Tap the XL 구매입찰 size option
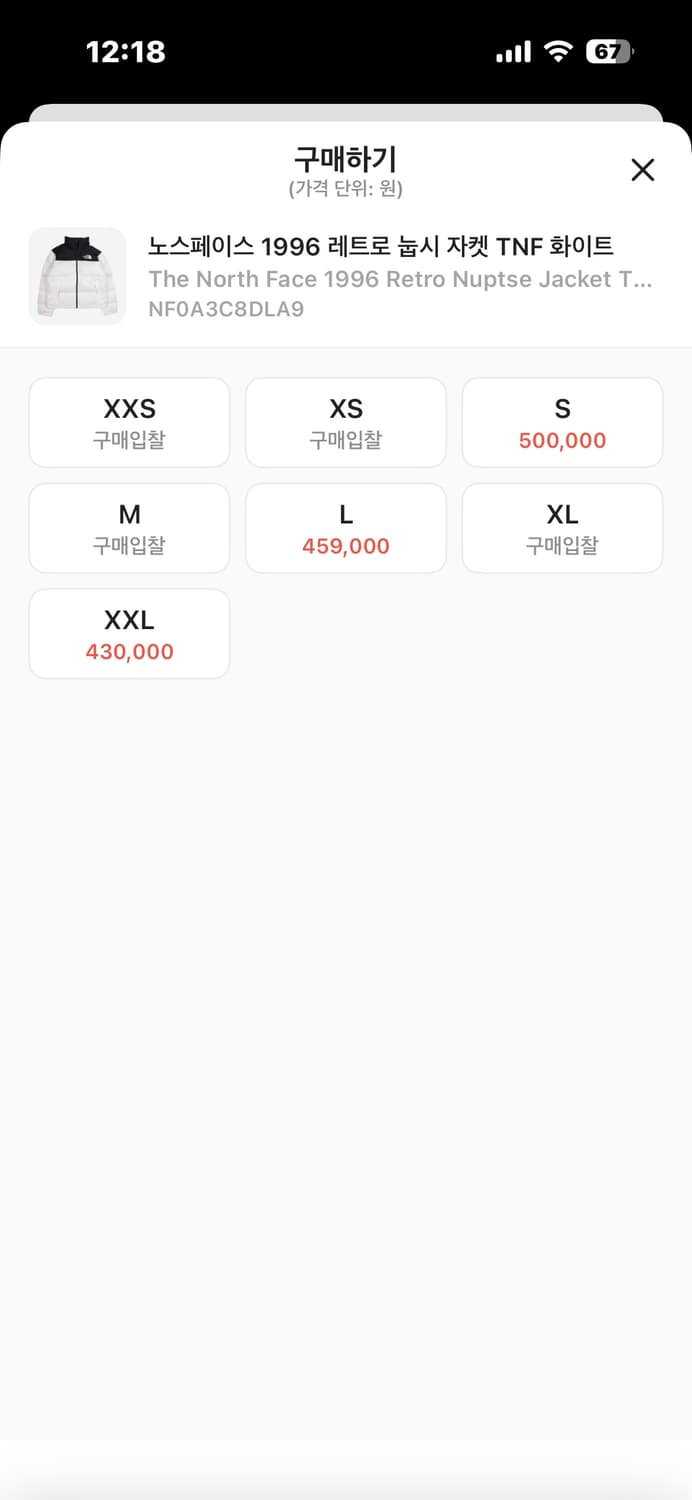 (562, 528)
